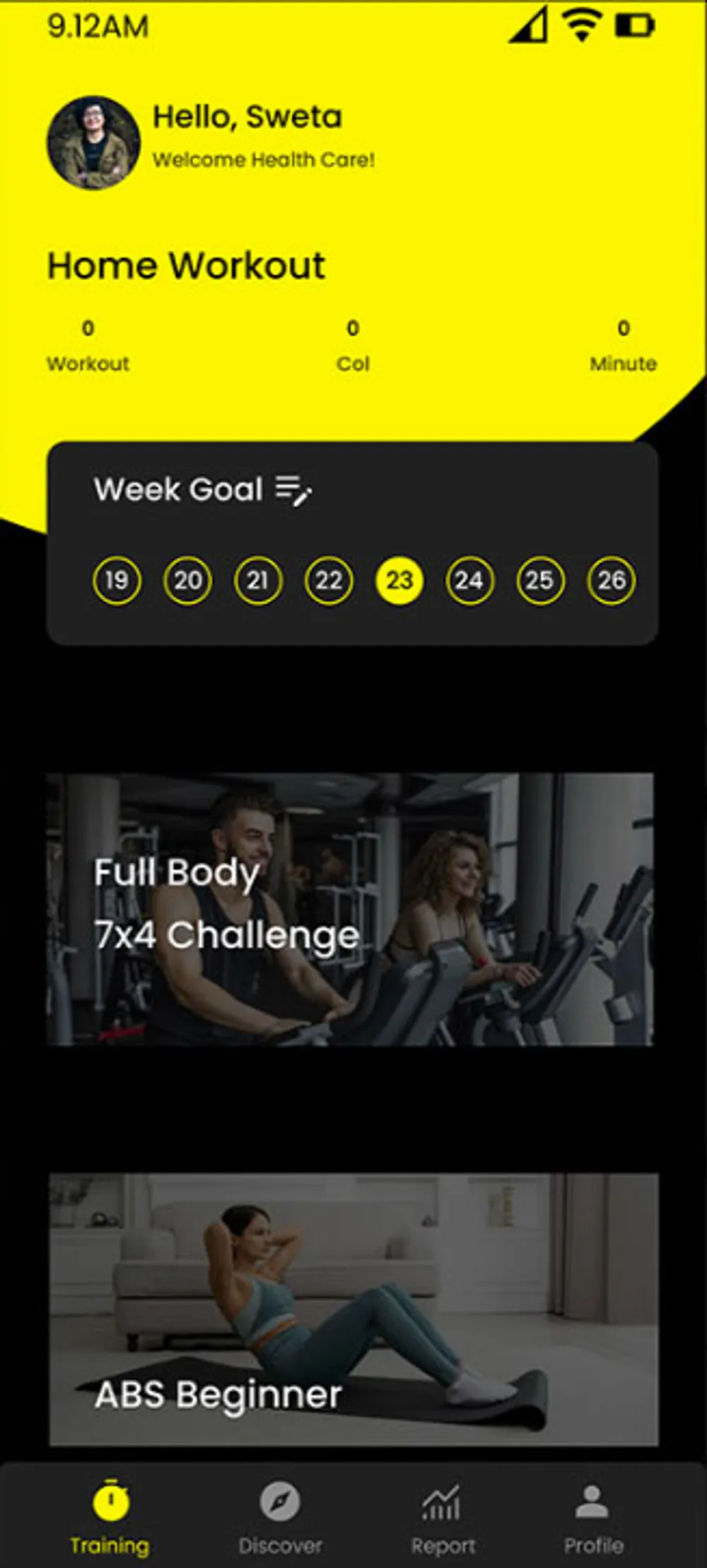
Task: Select day 19 in Week Goal
Action: (117, 581)
